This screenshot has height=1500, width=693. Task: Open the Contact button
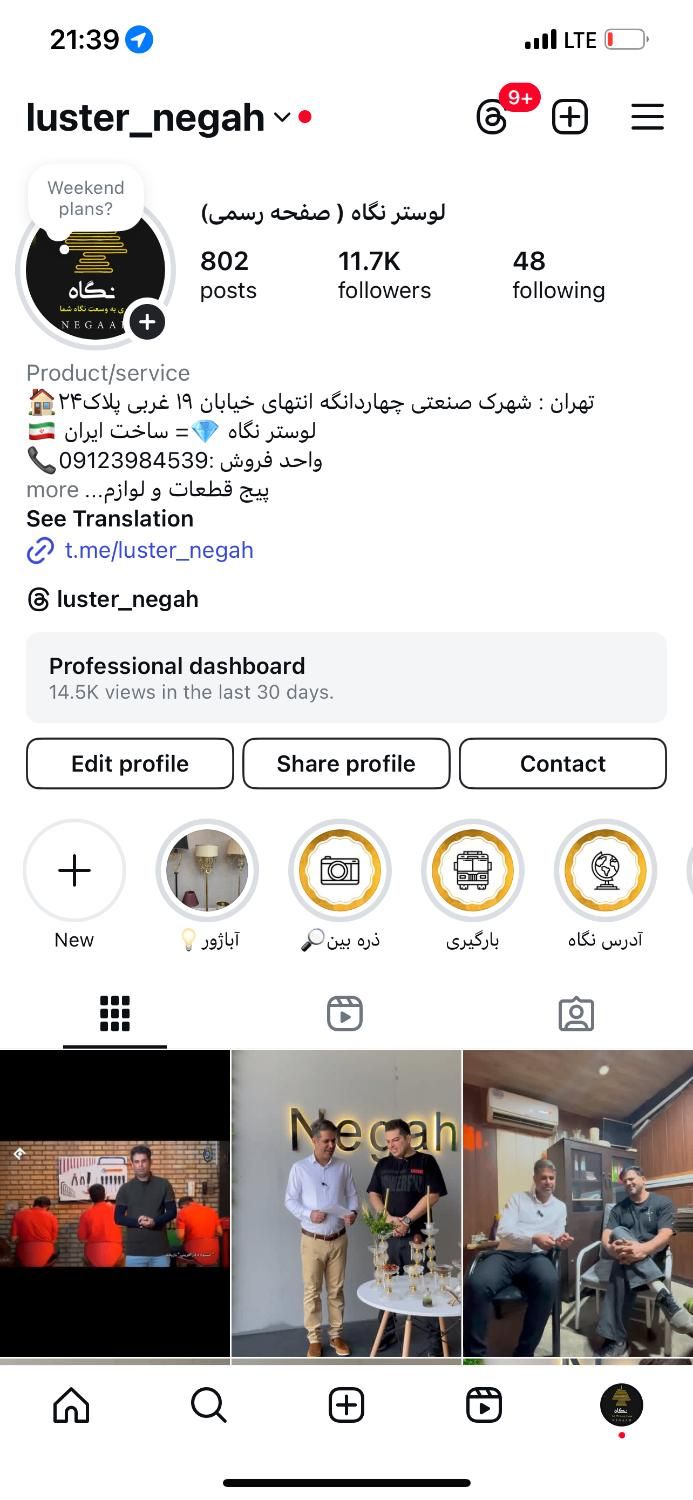(x=562, y=764)
